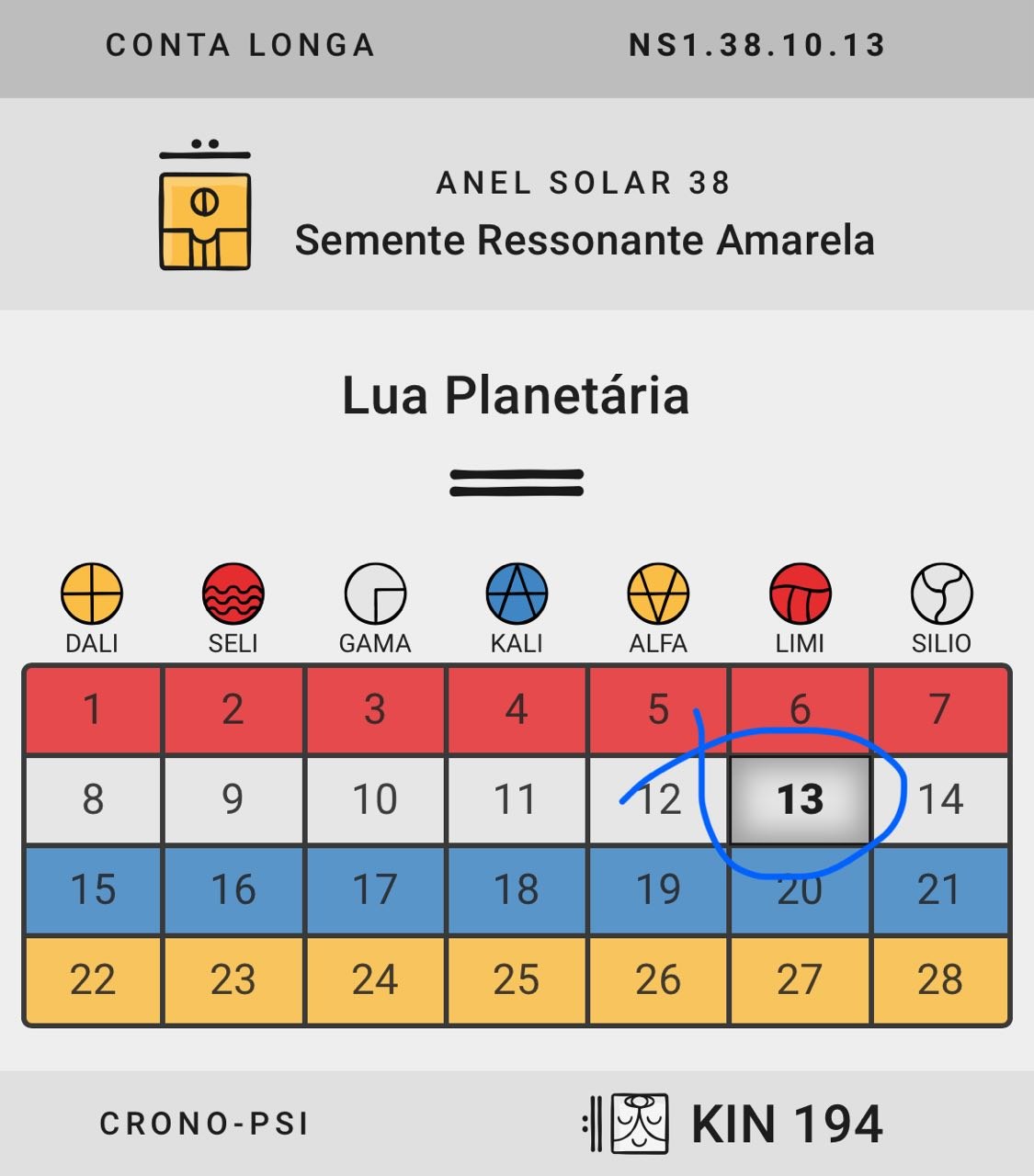
Task: Choose day 28, the last day
Action: [939, 979]
